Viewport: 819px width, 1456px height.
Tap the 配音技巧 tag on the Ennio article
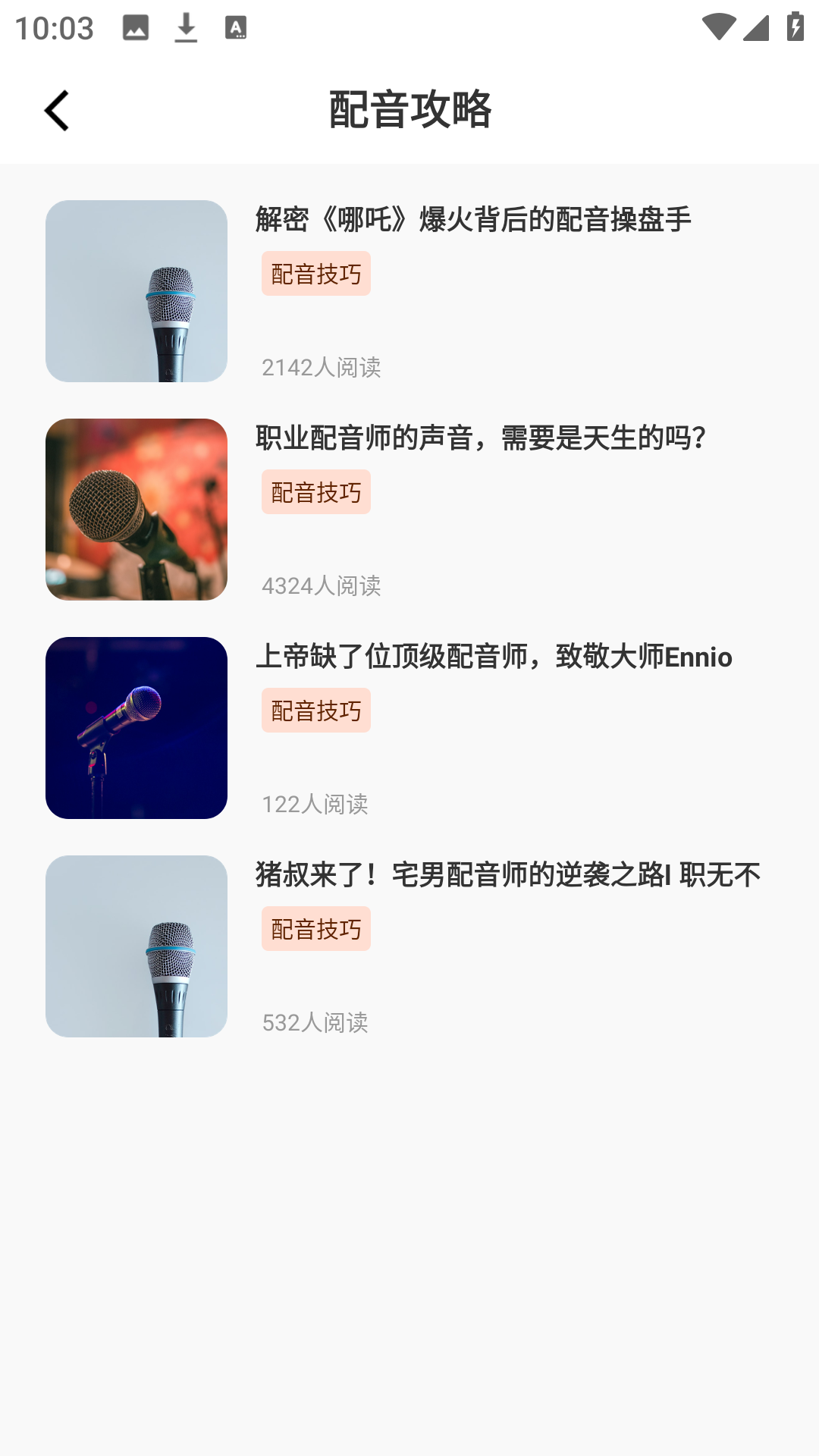pyautogui.click(x=315, y=709)
